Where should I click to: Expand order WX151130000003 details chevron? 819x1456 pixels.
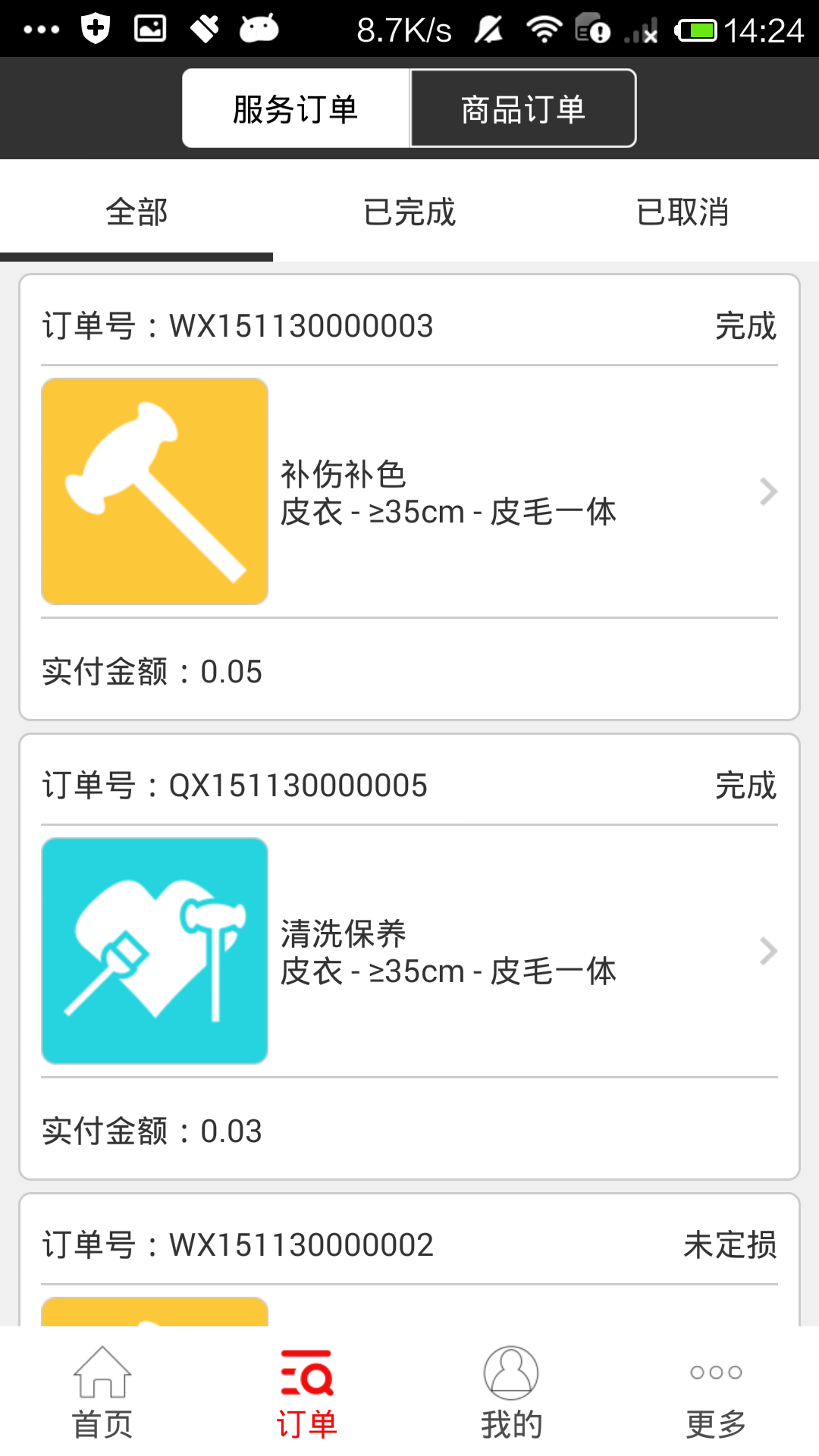(768, 491)
